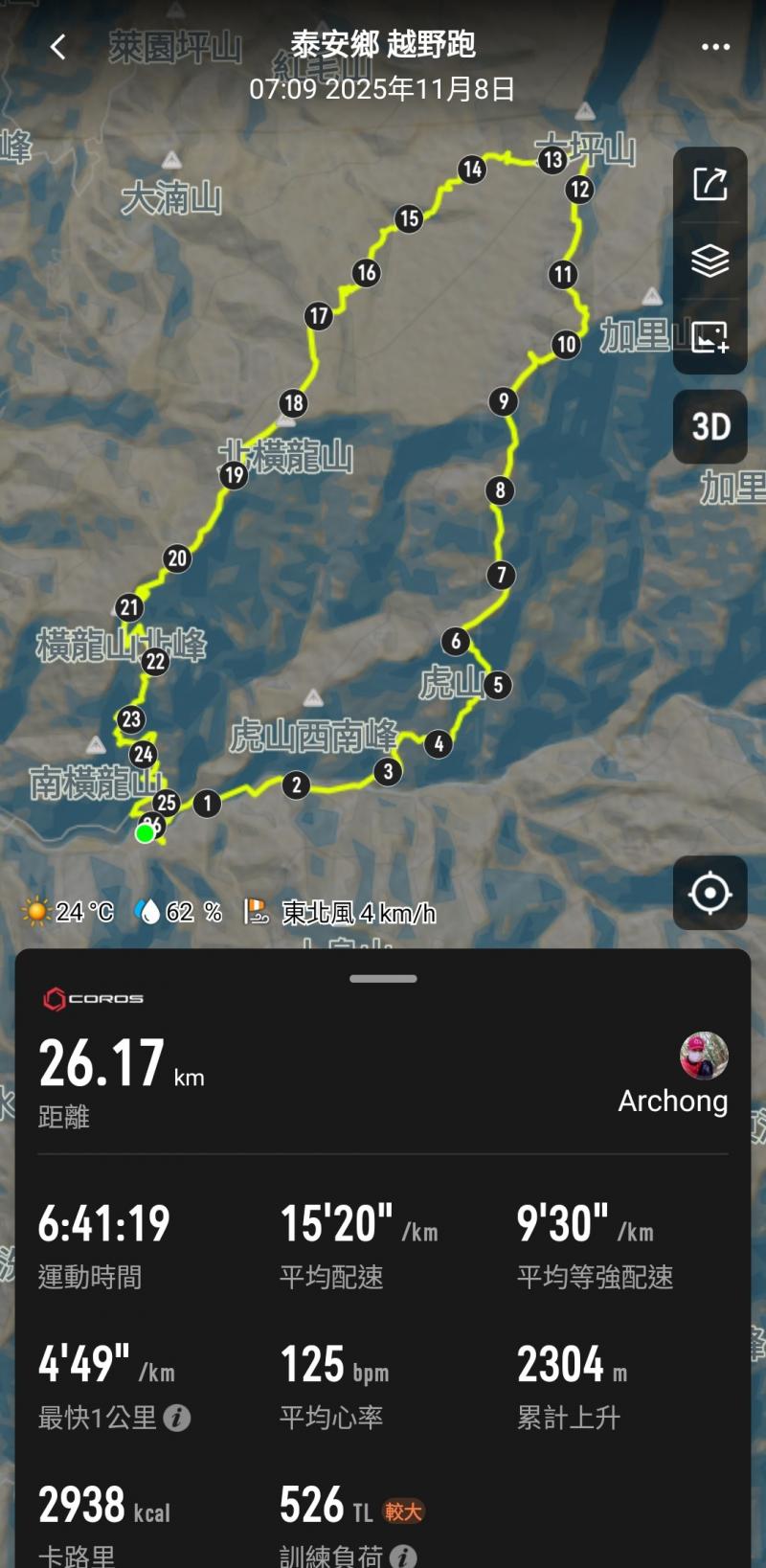Open the map layers selector

pos(710,261)
